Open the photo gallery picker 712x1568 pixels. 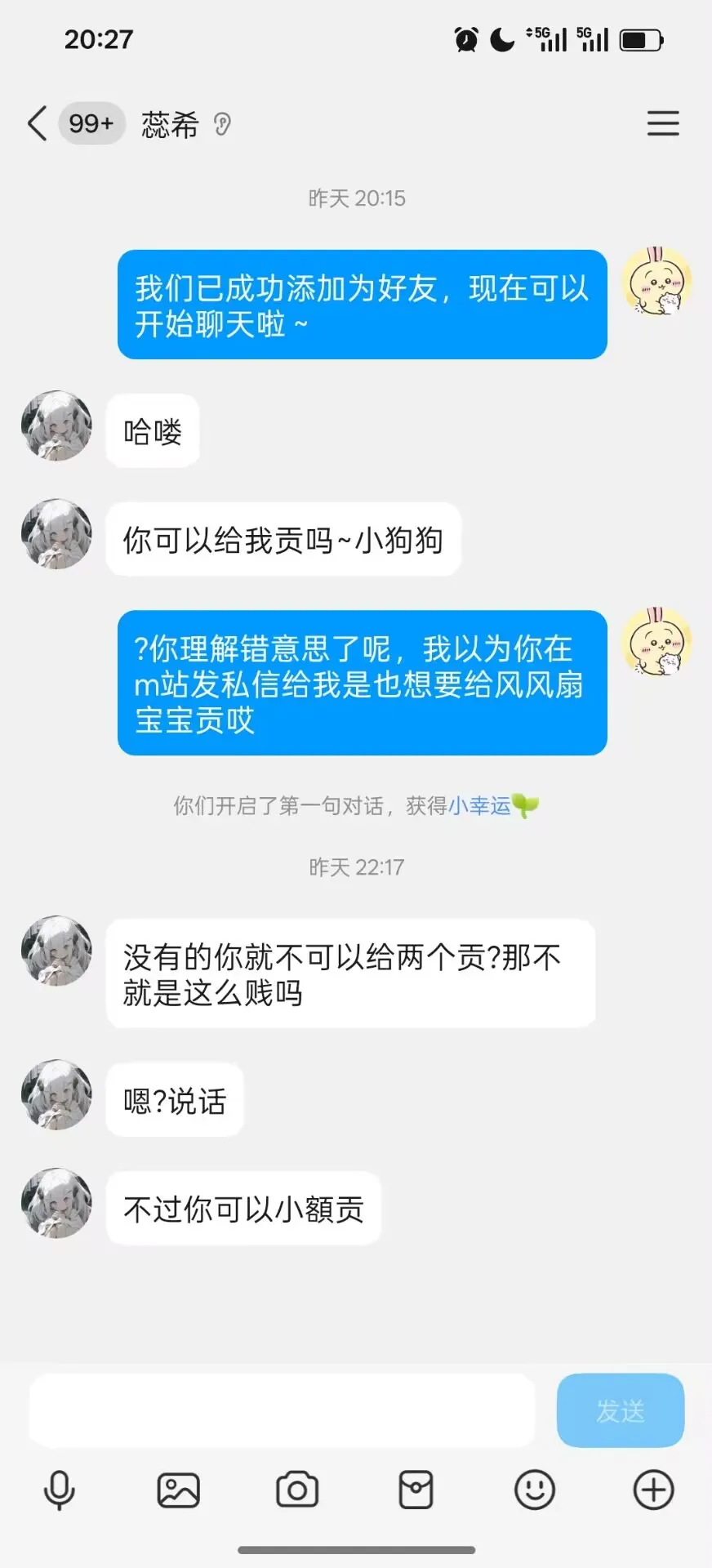coord(178,1490)
